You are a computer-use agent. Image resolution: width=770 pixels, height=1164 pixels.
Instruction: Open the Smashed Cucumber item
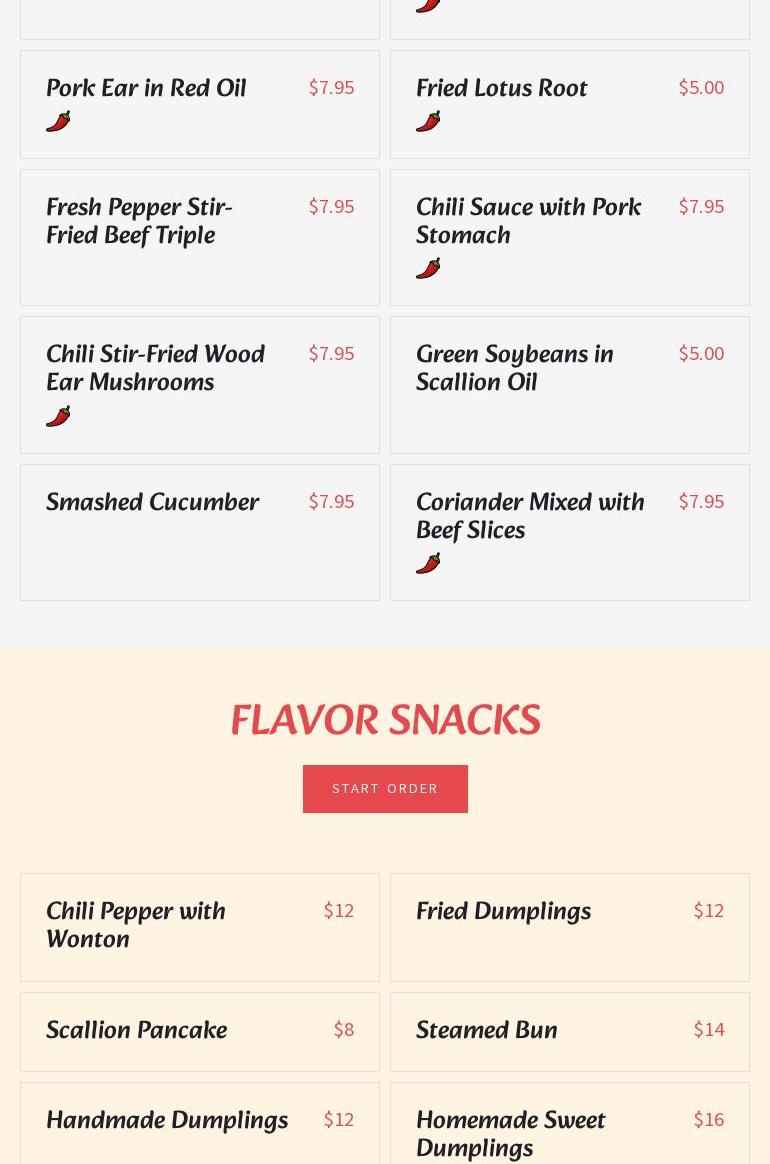[152, 502]
